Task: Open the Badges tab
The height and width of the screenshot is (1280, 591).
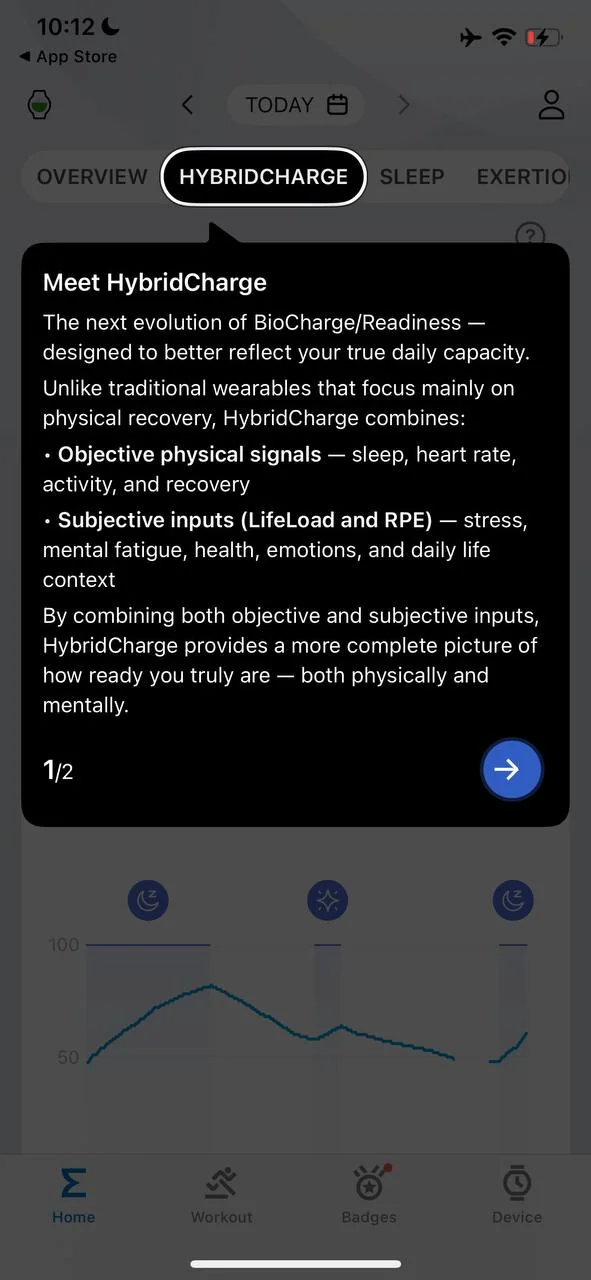Action: (x=369, y=1196)
